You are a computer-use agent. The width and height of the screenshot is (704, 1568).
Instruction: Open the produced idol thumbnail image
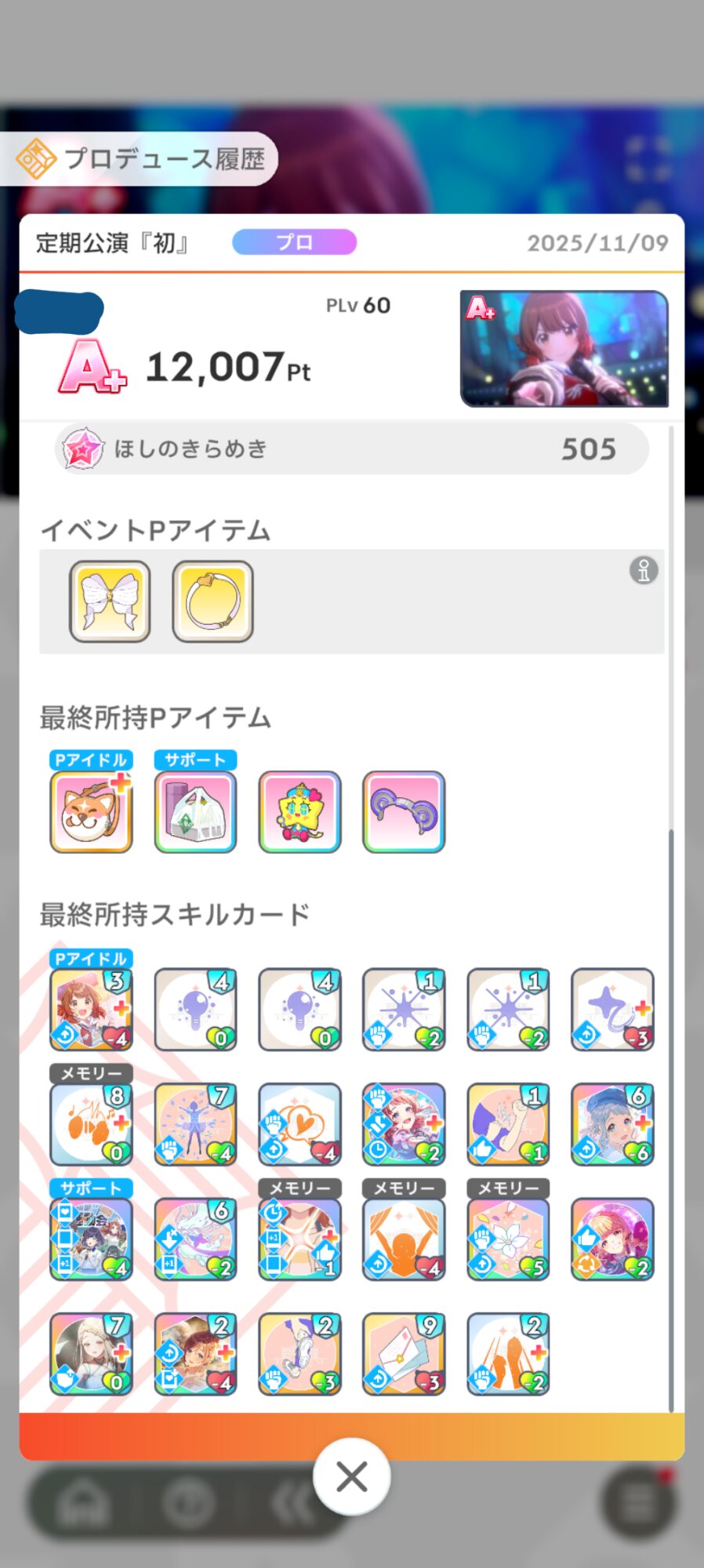coord(564,349)
